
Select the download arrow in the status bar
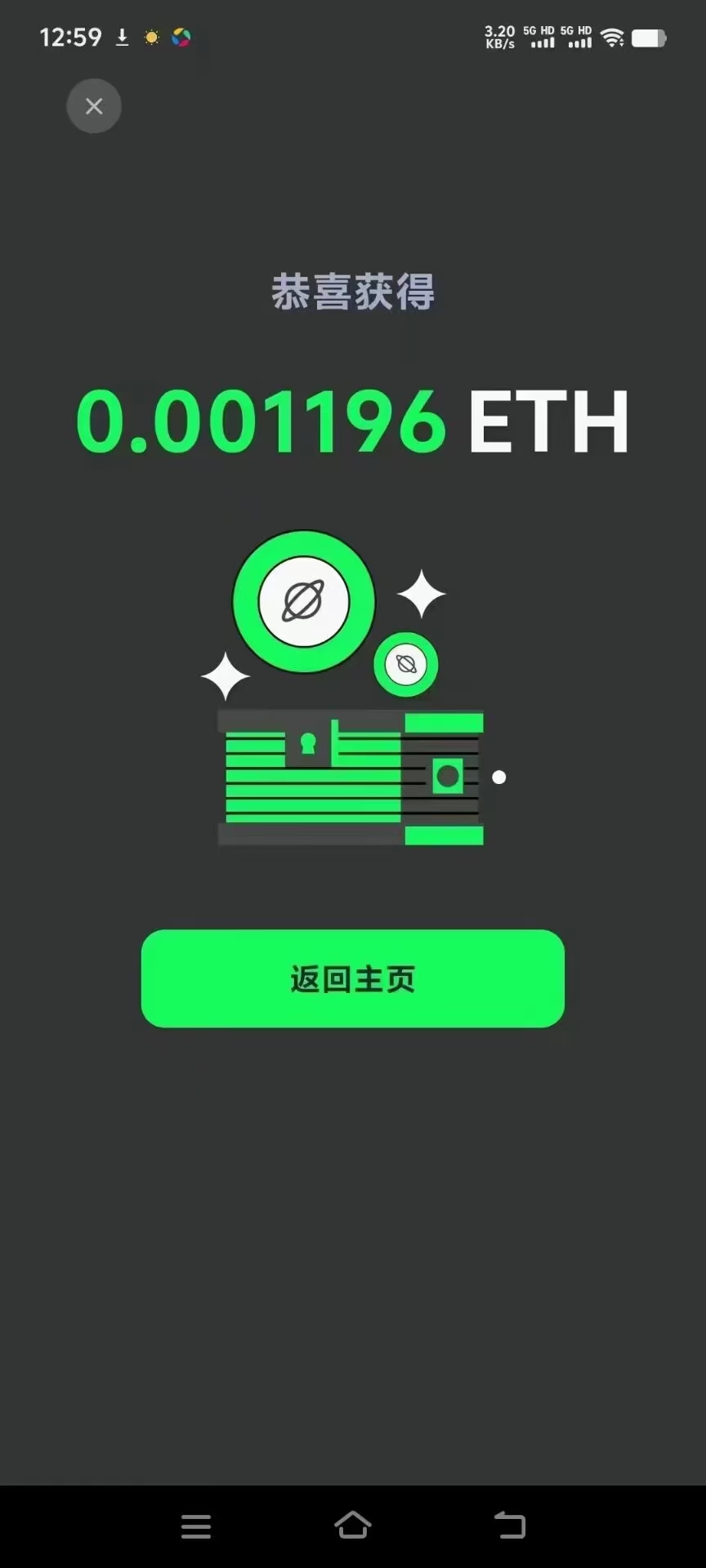click(x=121, y=38)
